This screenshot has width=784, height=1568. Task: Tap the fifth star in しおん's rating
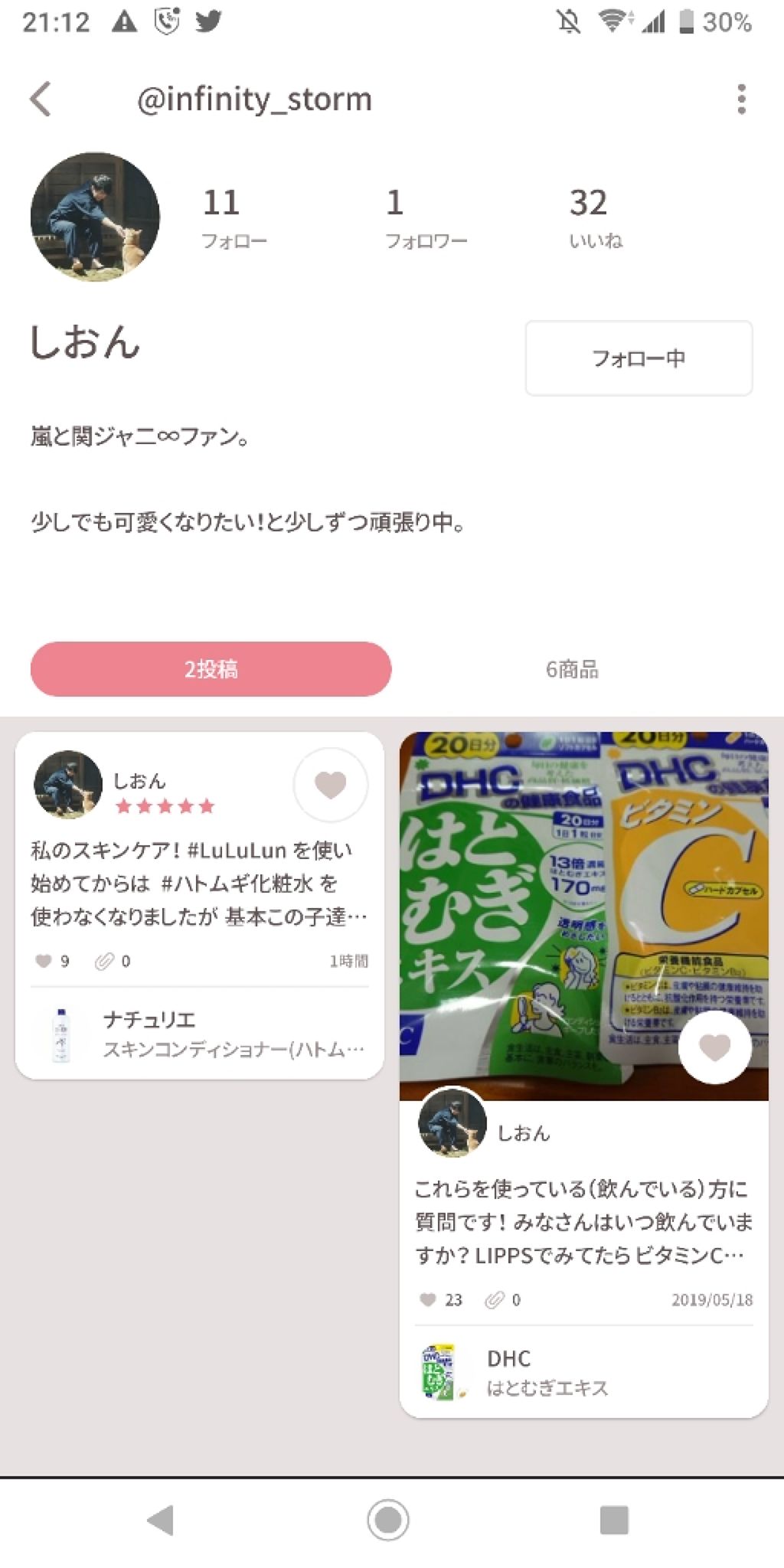point(207,806)
